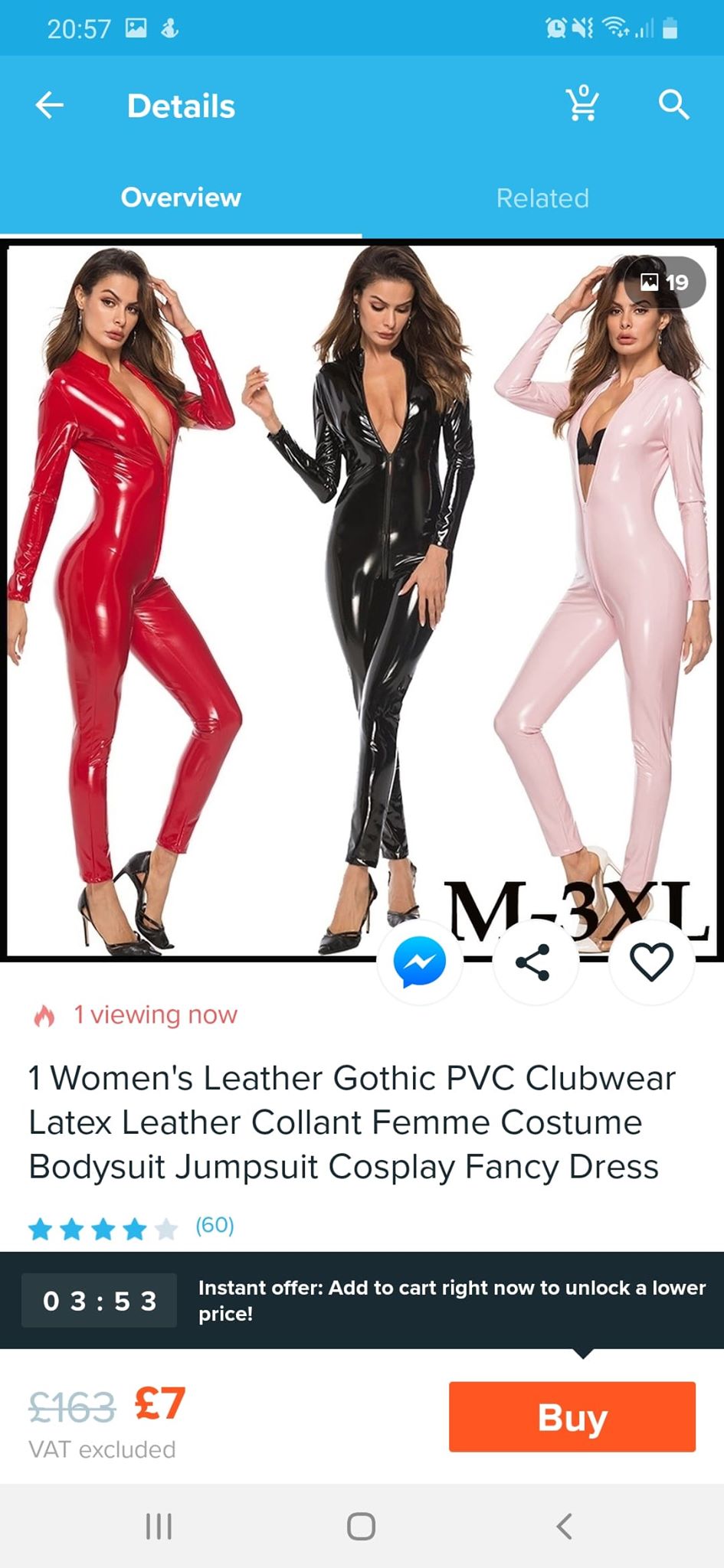
Task: Open the 60 reviews rating
Action: tap(130, 1227)
